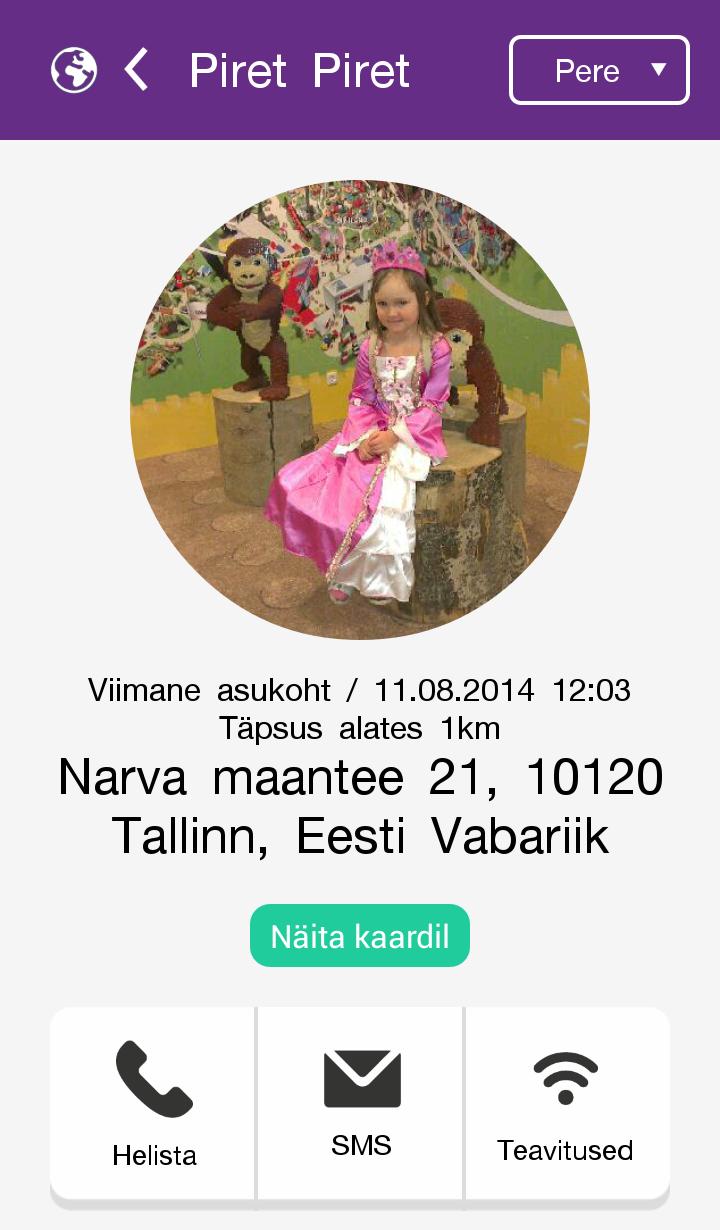Viewport: 720px width, 1230px height.
Task: Go back using the header arrow
Action: pyautogui.click(x=137, y=71)
